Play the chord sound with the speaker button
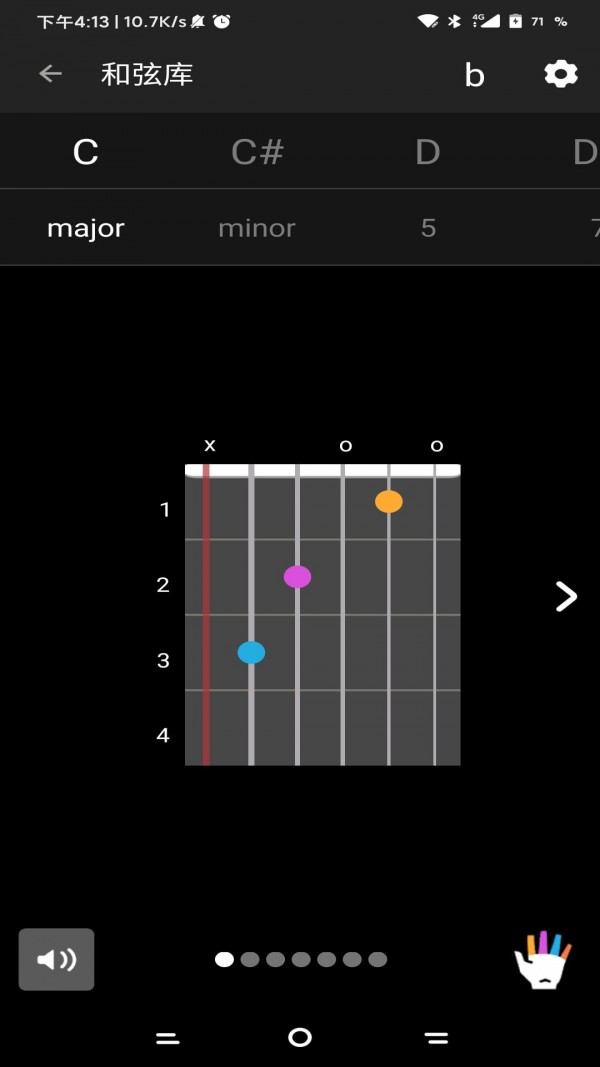600x1067 pixels. pyautogui.click(x=57, y=959)
